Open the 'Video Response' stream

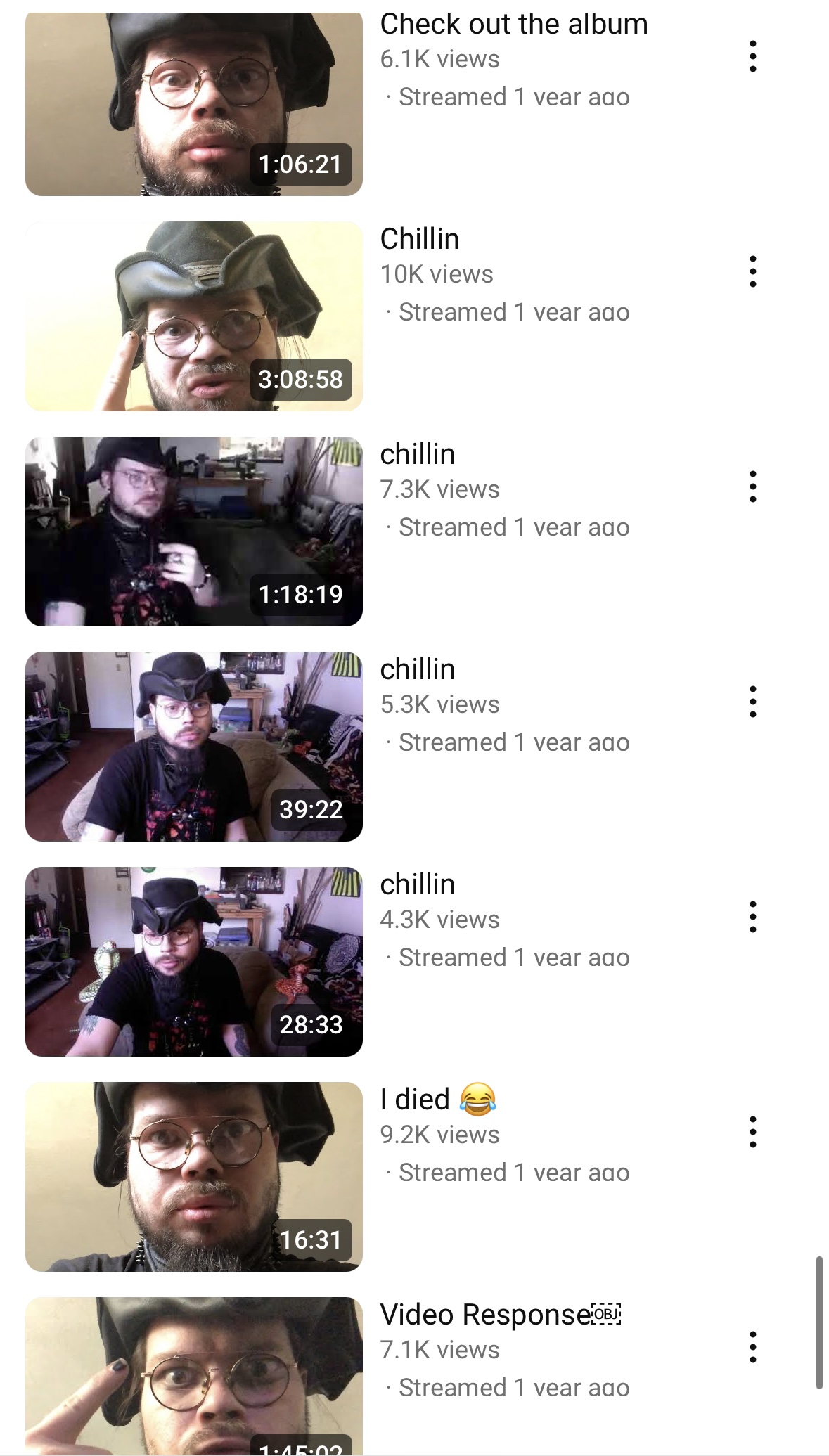click(x=193, y=1376)
